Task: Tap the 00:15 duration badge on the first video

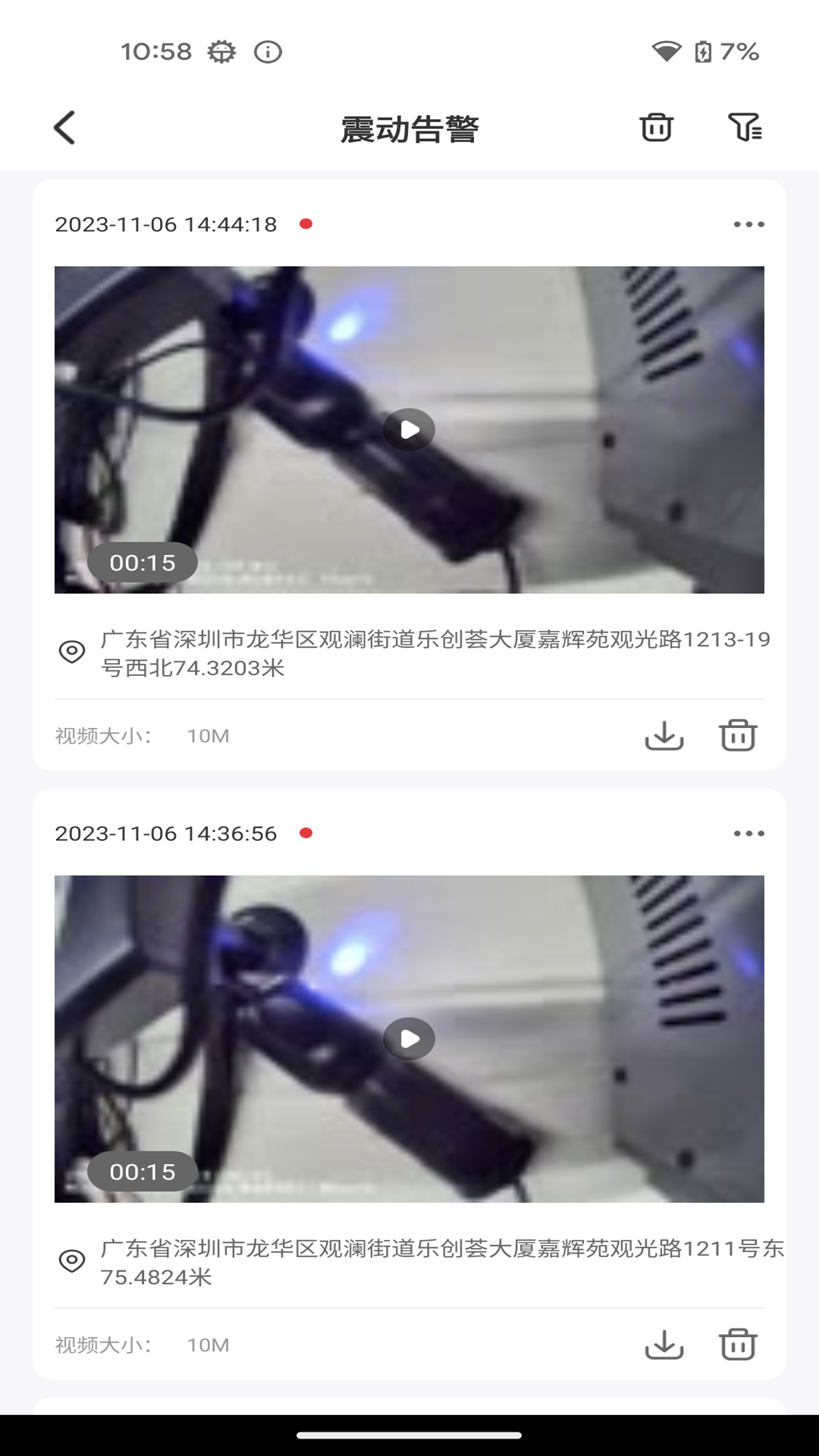Action: point(143,563)
